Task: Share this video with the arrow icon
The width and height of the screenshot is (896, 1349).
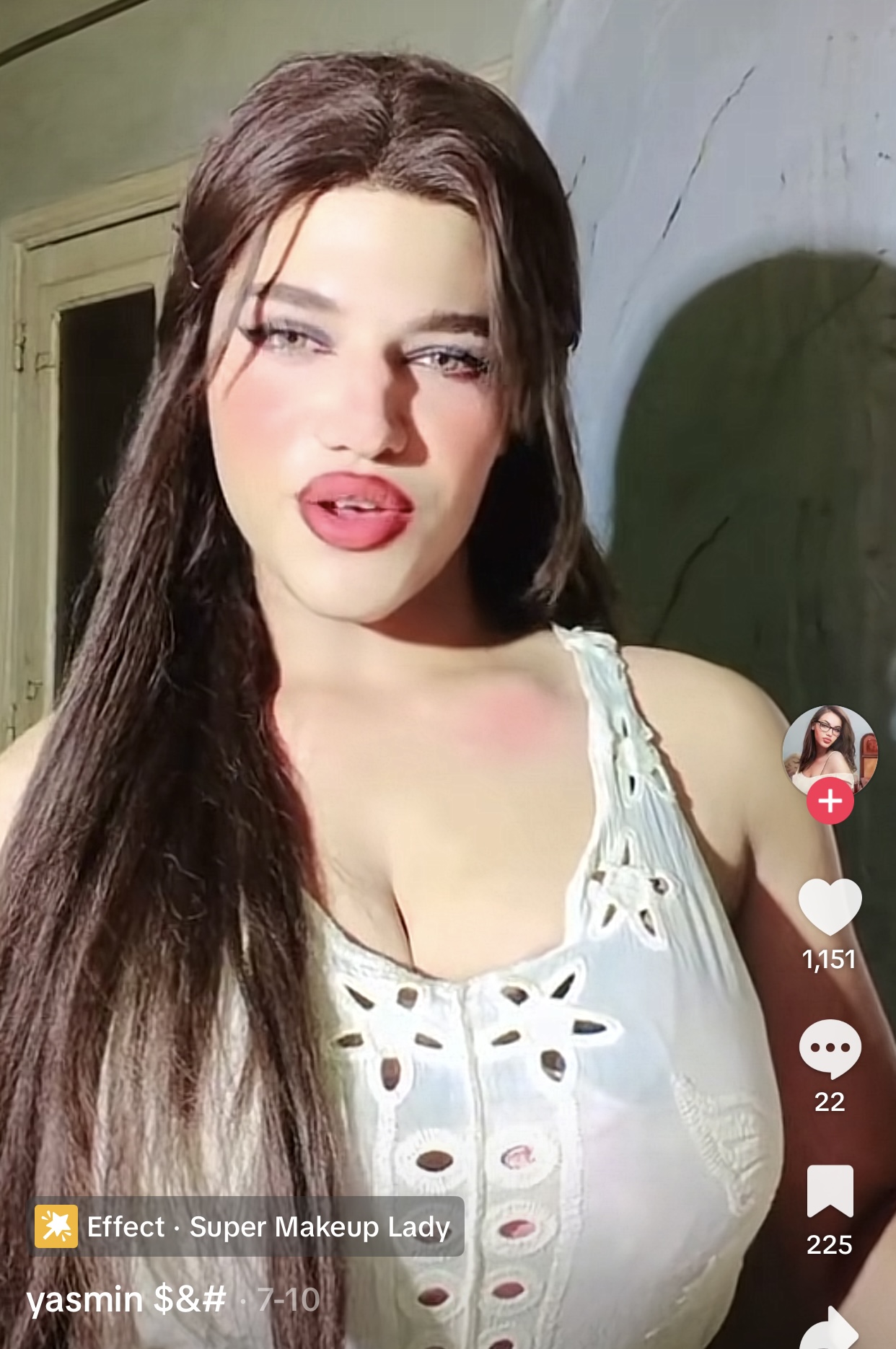Action: pyautogui.click(x=831, y=1329)
